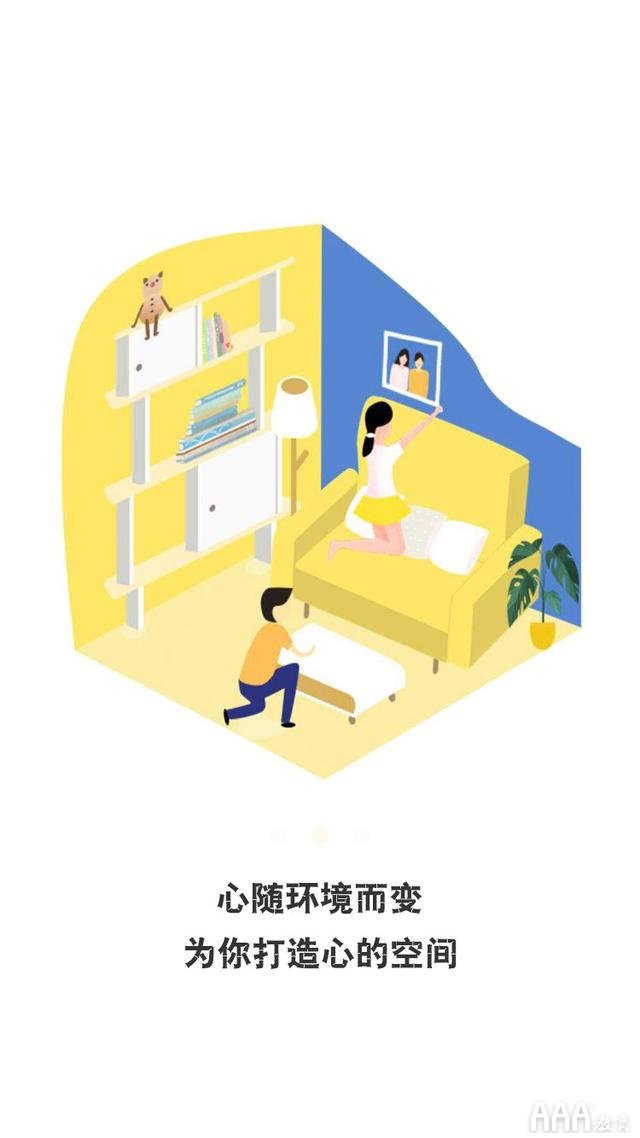This screenshot has height=1138, width=640.
Task: Jump to the third onboarding page dot
Action: (x=361, y=835)
